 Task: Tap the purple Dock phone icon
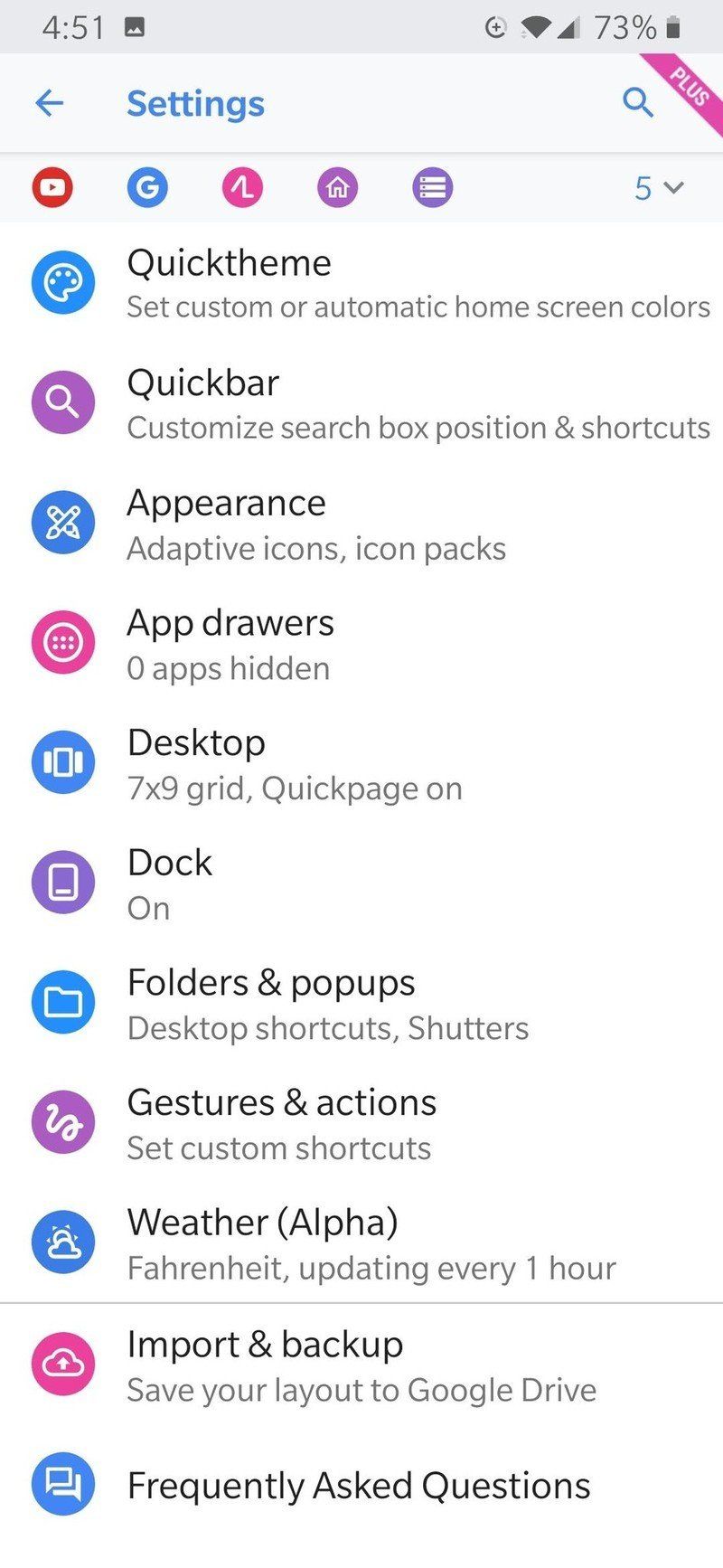click(63, 882)
